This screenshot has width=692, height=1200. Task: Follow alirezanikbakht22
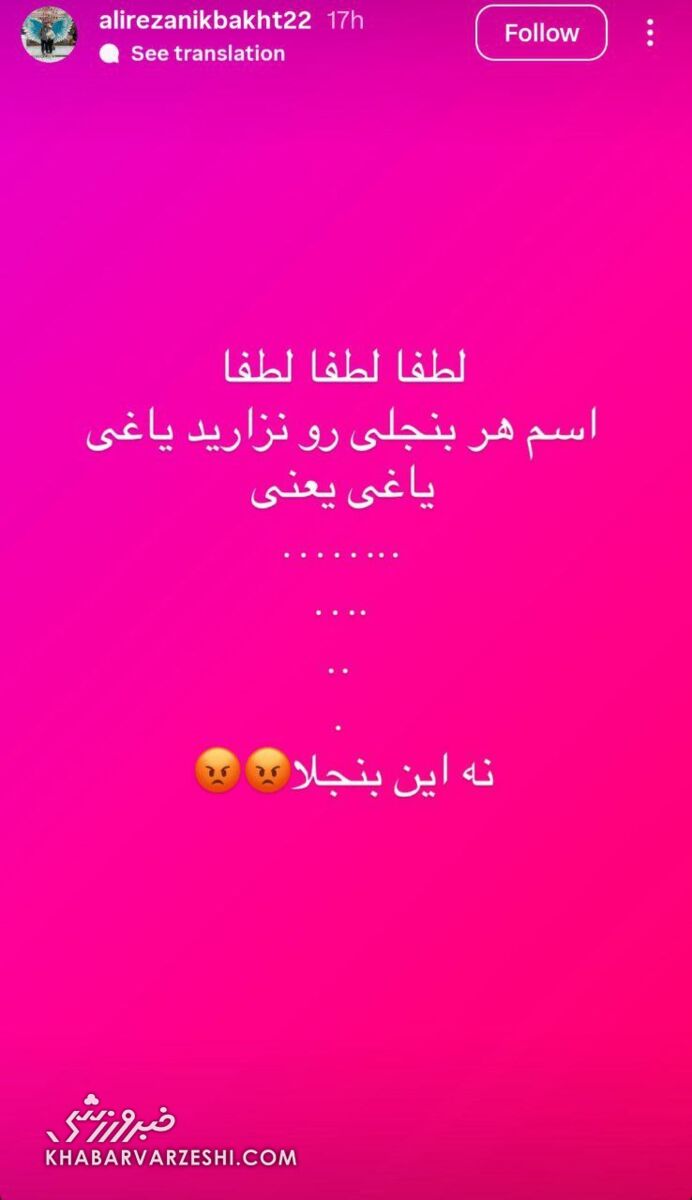[x=541, y=33]
